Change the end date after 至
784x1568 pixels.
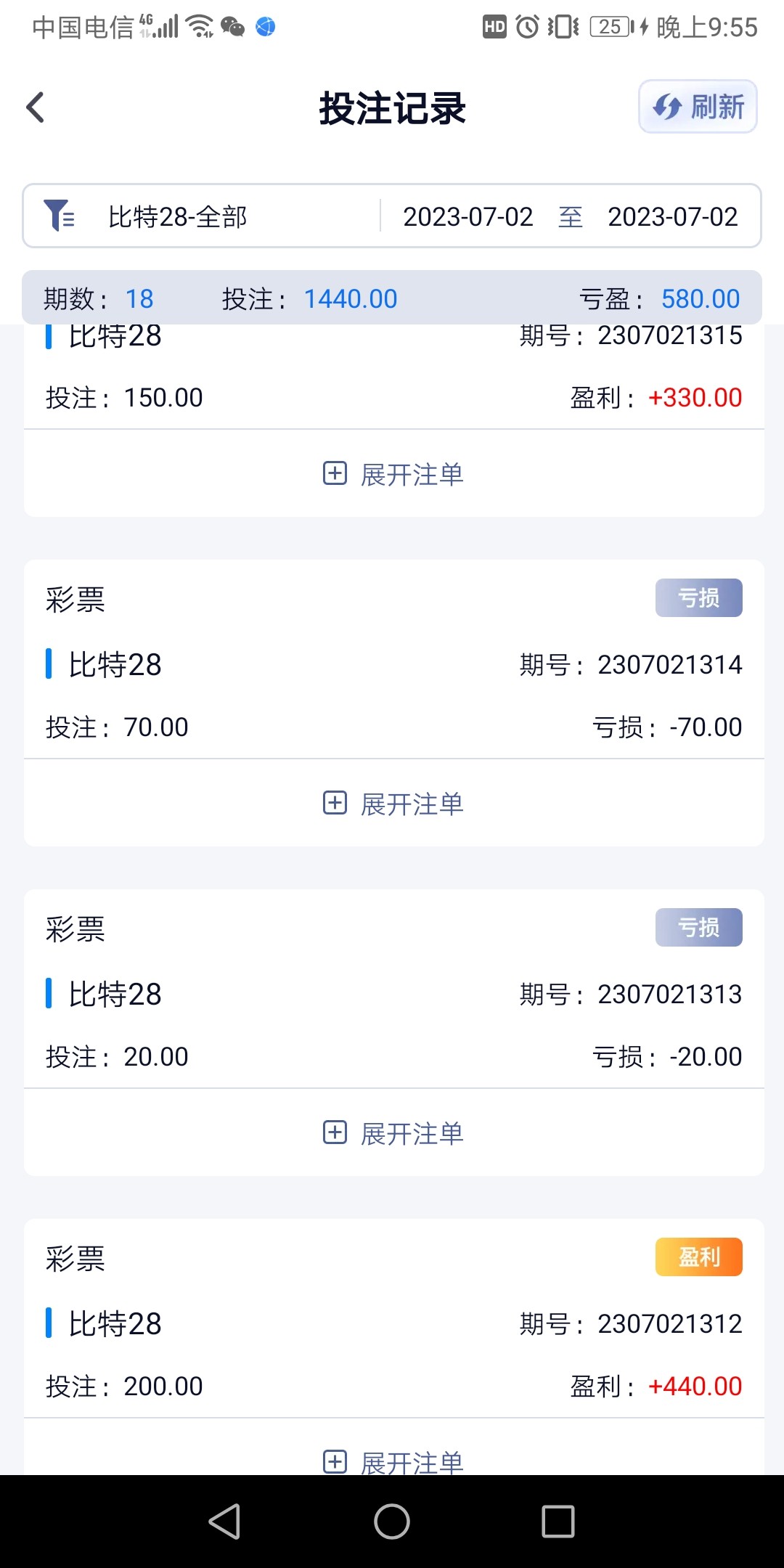pyautogui.click(x=672, y=216)
